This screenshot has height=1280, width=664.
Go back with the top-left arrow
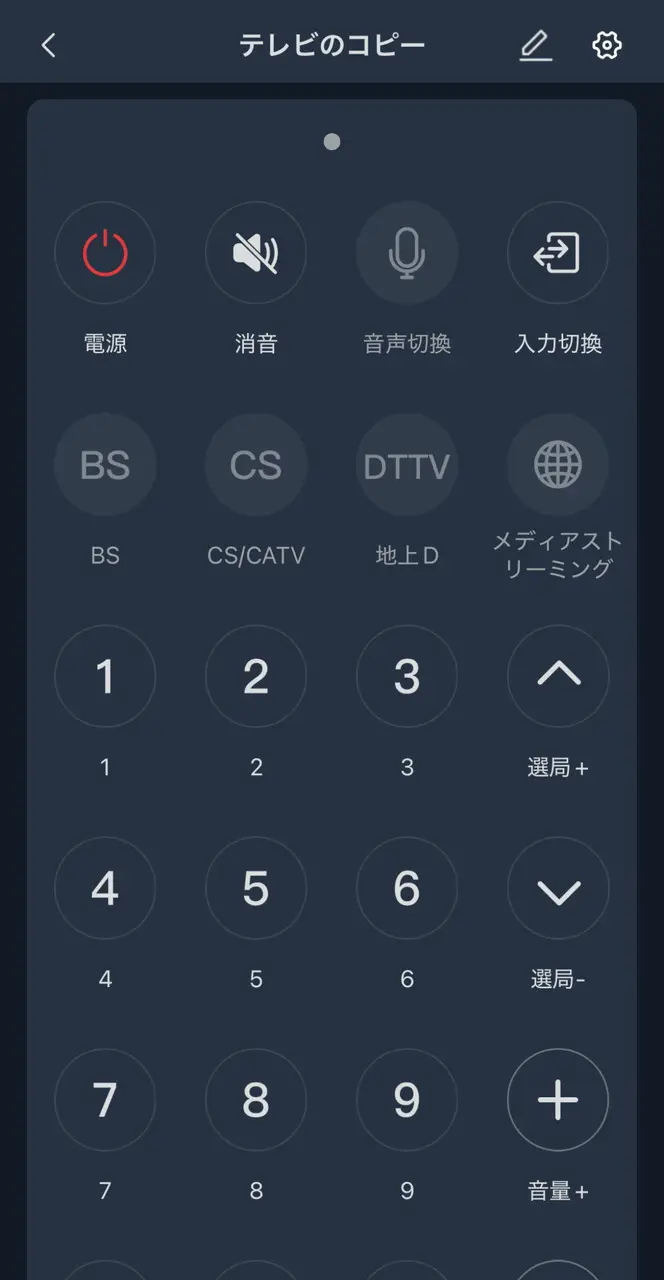[49, 46]
